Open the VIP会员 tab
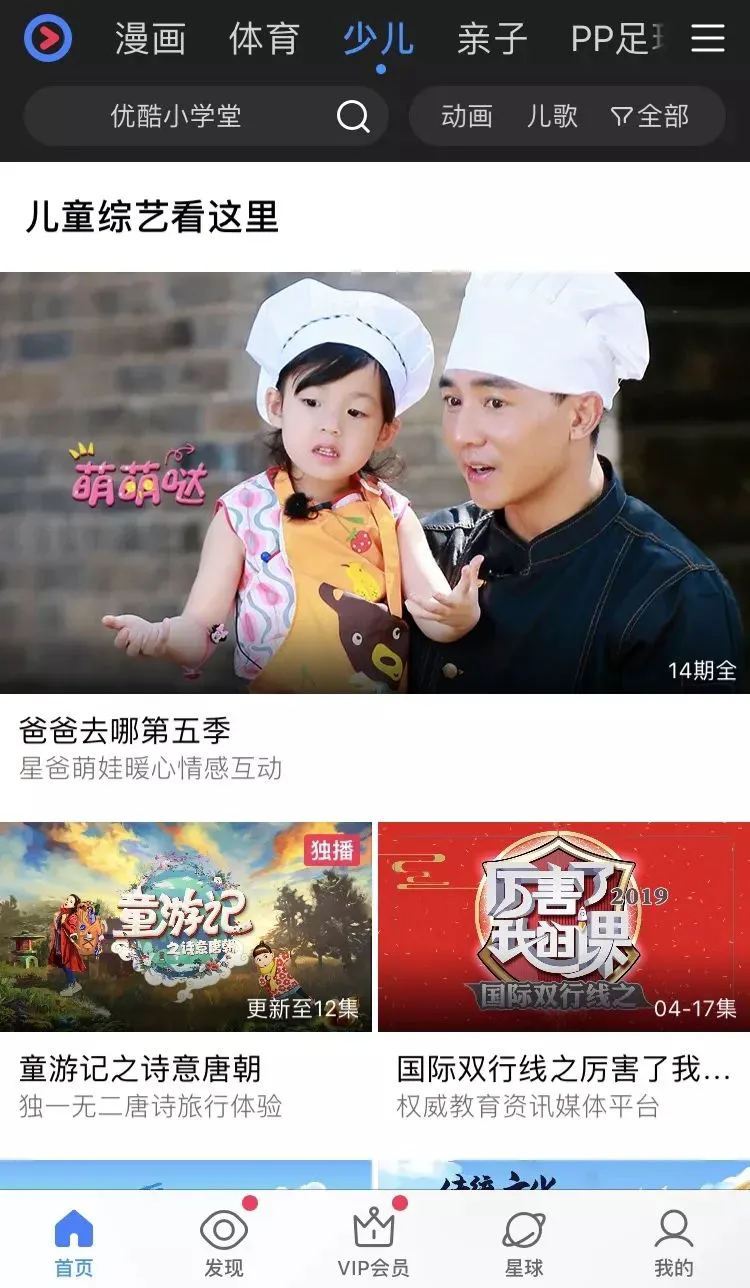 (374, 1243)
